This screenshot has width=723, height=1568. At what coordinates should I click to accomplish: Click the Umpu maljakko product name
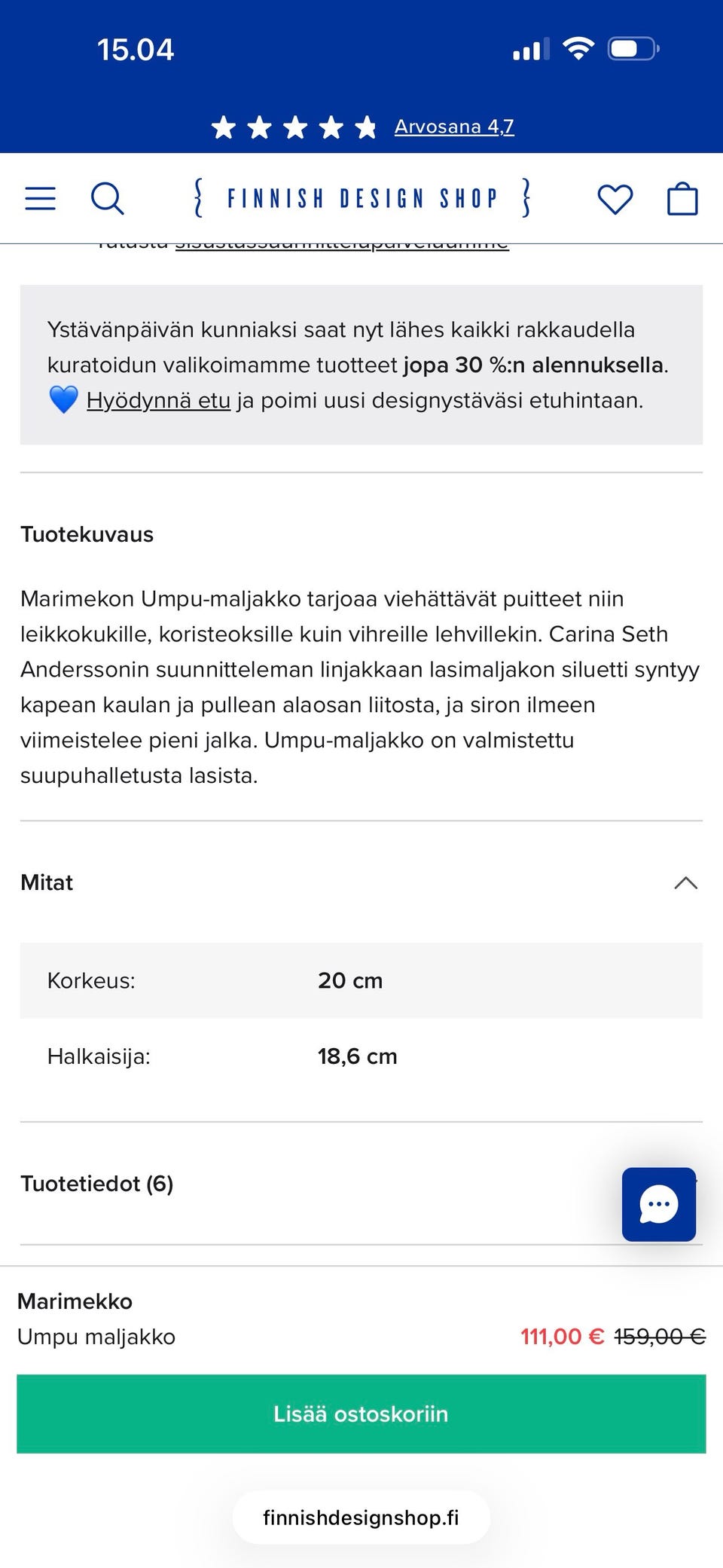(96, 1337)
